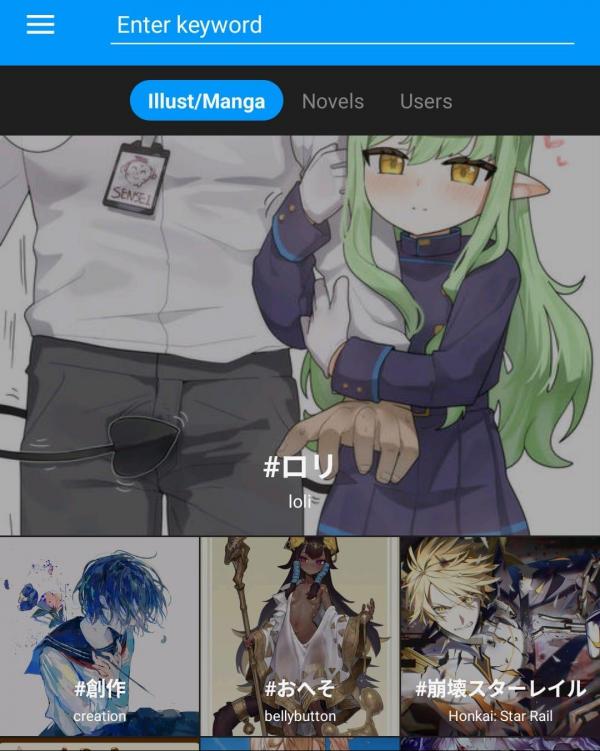600x751 pixels.
Task: Switch to the Novels tab
Action: [333, 101]
